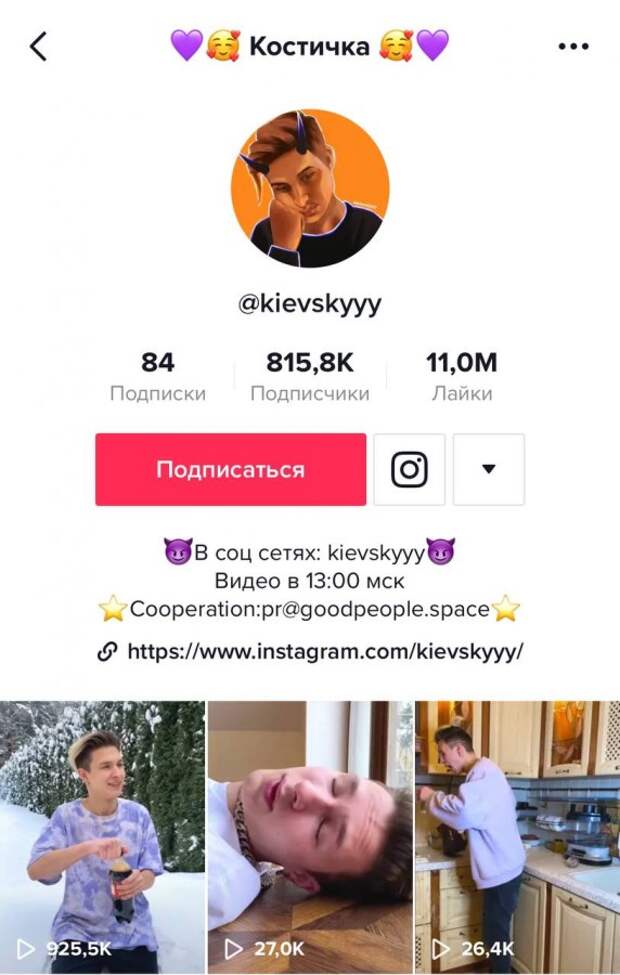Go back using the top-left arrow

pyautogui.click(x=38, y=46)
